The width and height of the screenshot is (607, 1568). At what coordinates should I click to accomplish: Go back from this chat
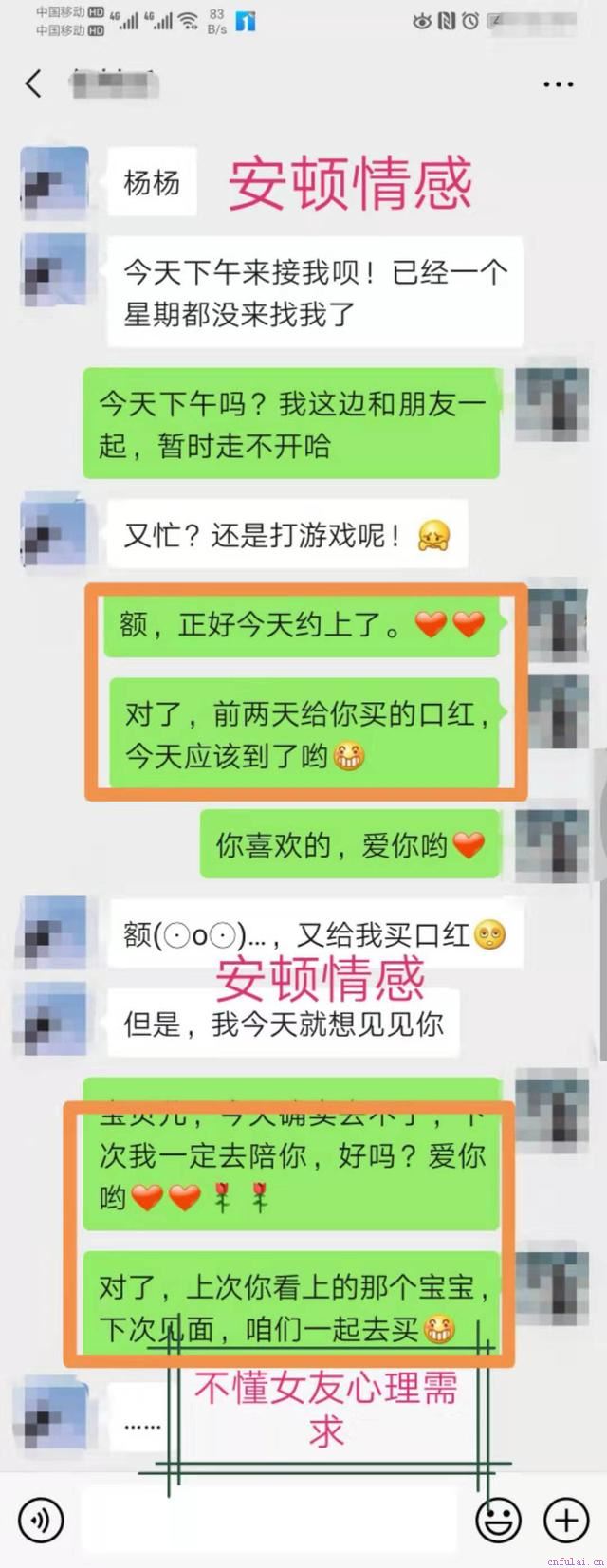34,83
